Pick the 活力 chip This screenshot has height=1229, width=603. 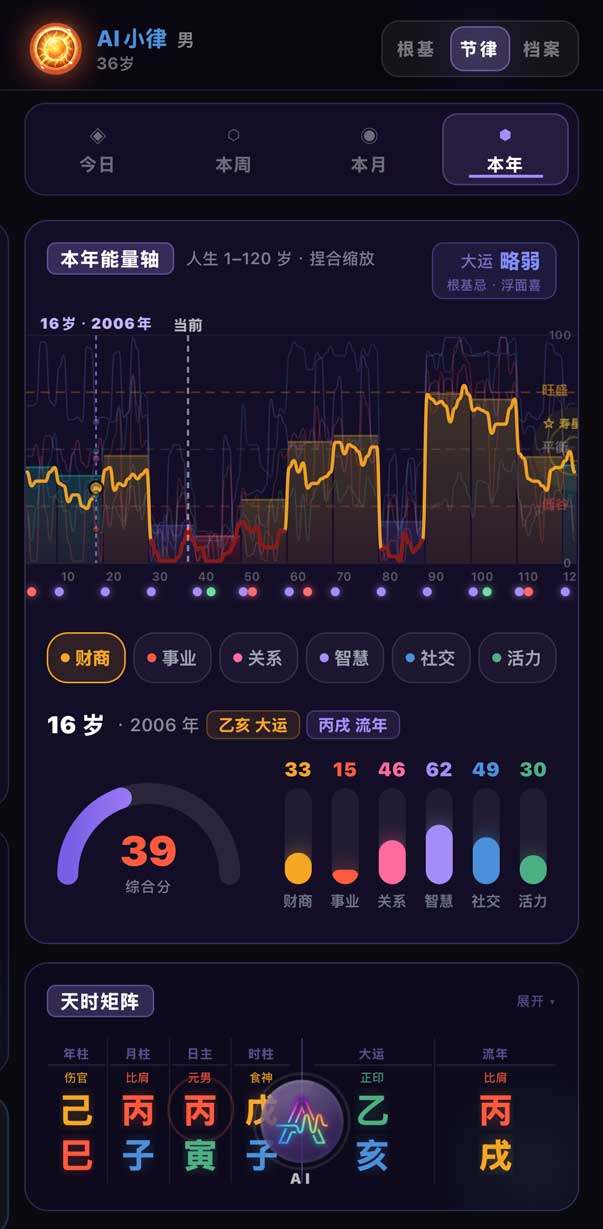[517, 658]
